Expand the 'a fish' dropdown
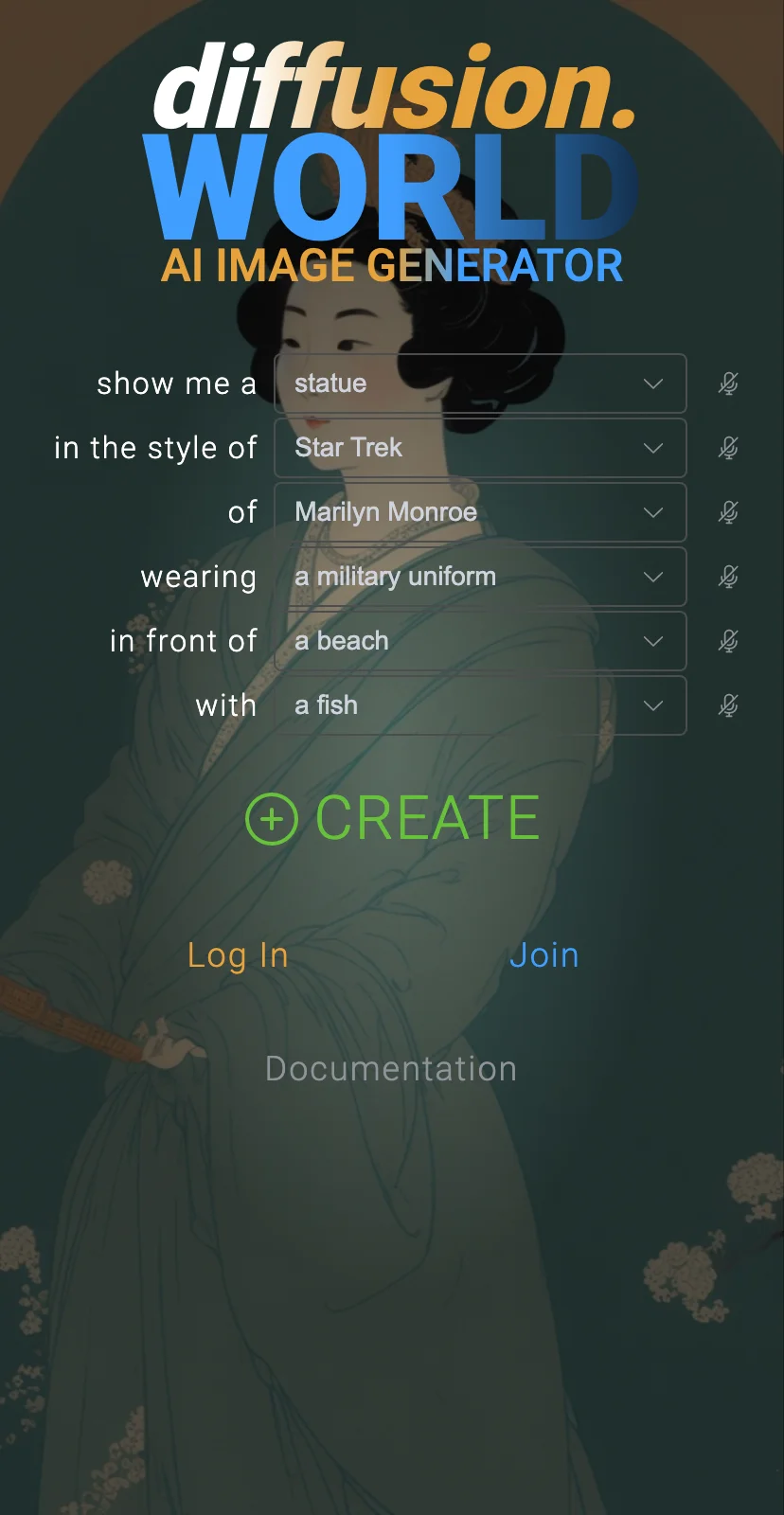 point(480,705)
